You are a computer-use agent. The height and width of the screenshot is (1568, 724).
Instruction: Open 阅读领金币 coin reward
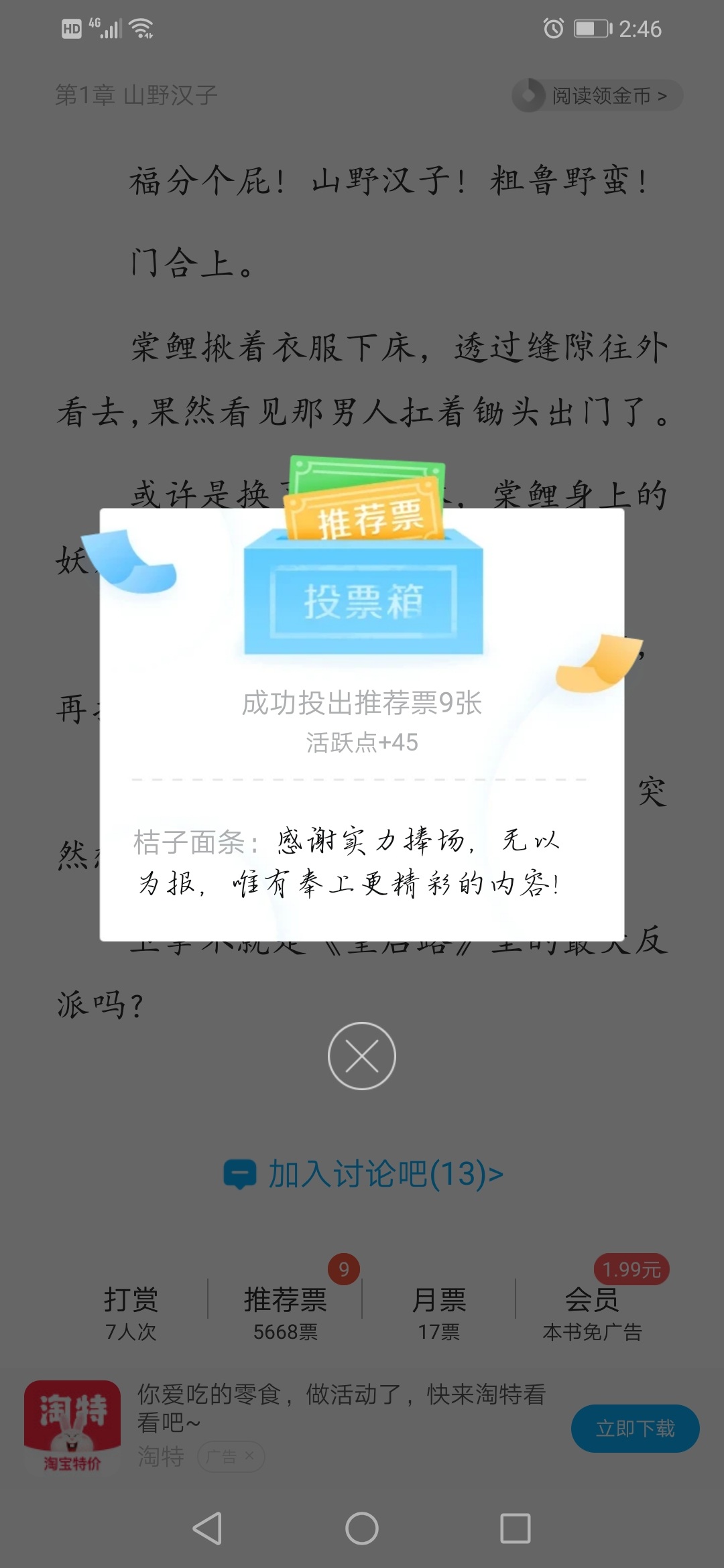(x=597, y=96)
